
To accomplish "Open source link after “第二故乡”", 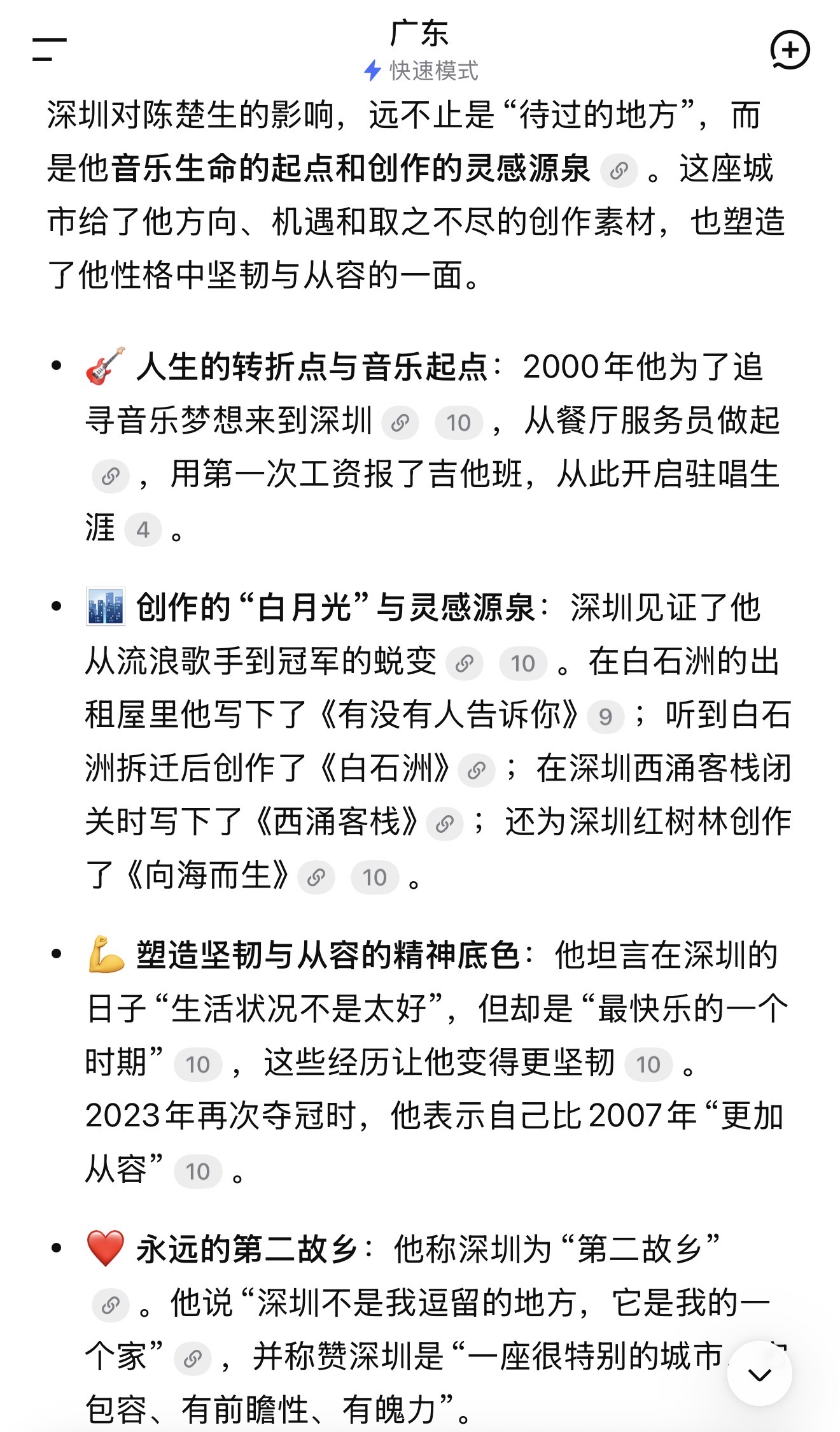I will pyautogui.click(x=111, y=1305).
